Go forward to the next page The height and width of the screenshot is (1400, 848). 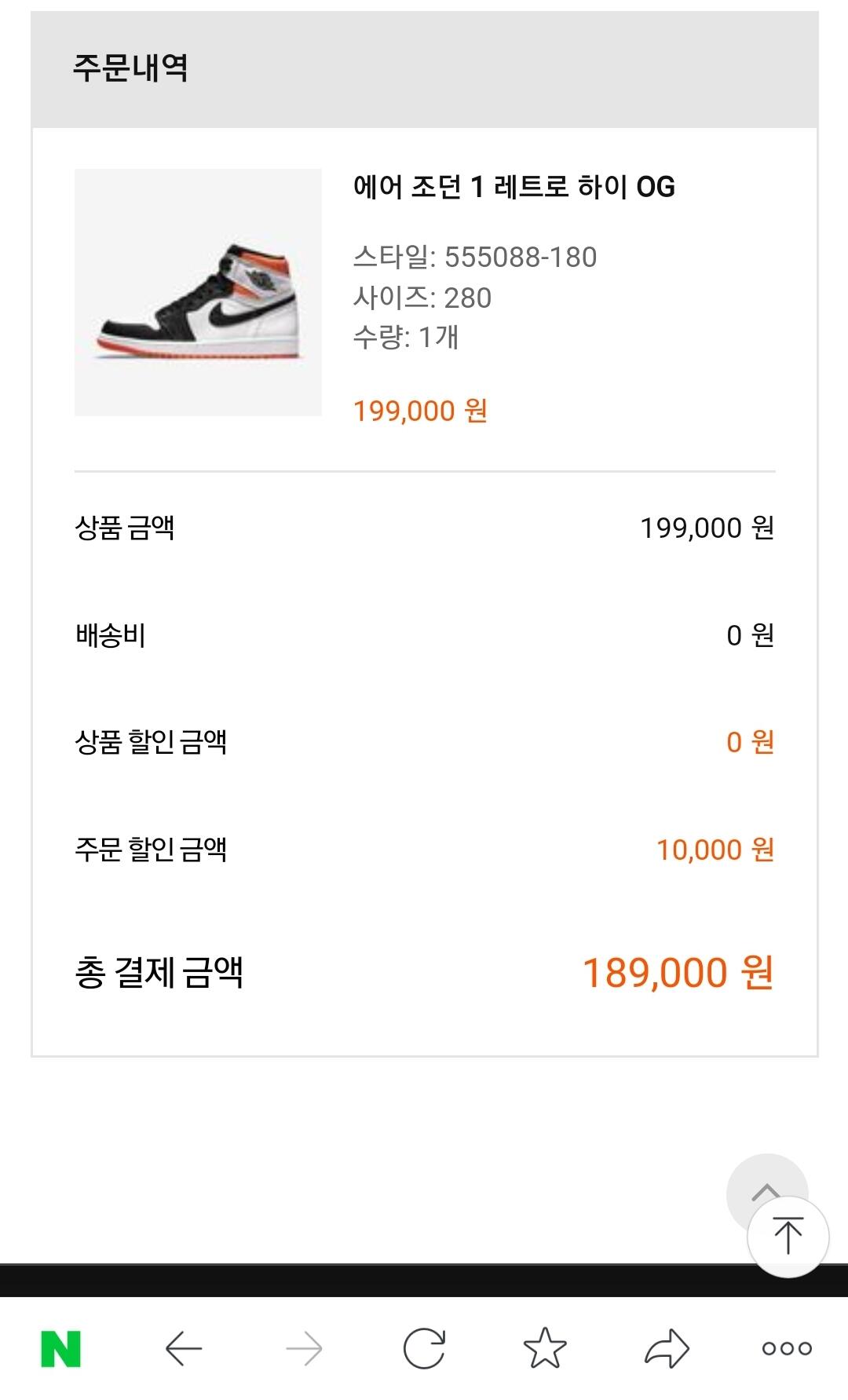point(304,1349)
